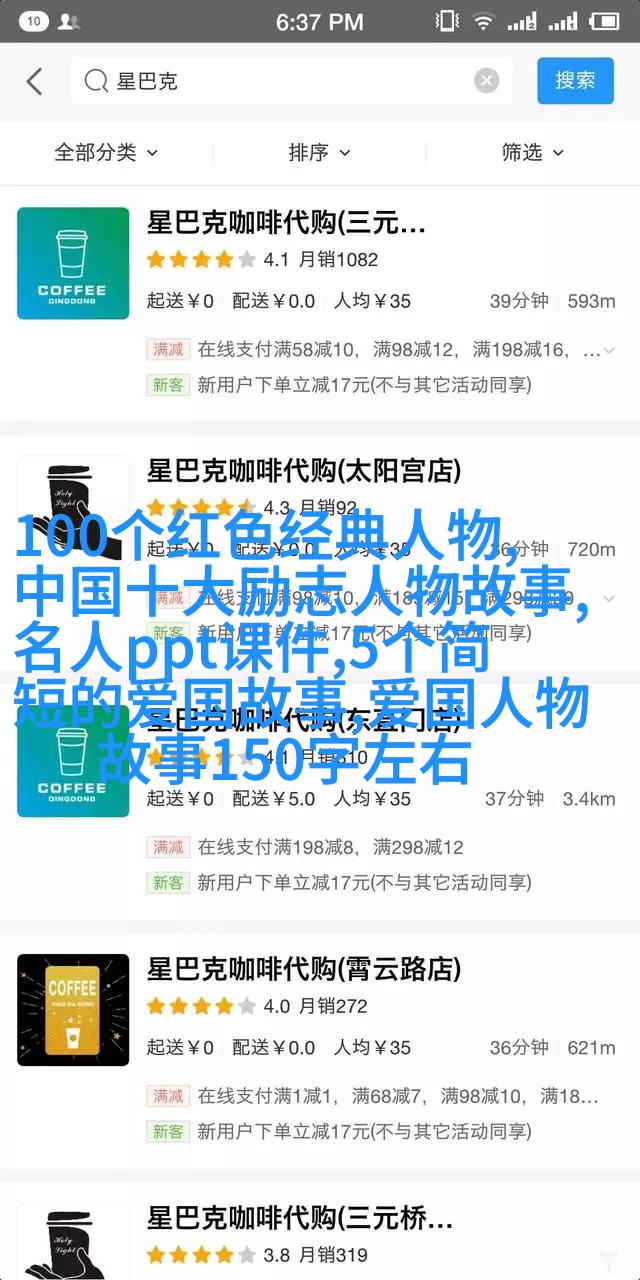Clear the search text with the X icon
The width and height of the screenshot is (640, 1280).
coord(487,82)
